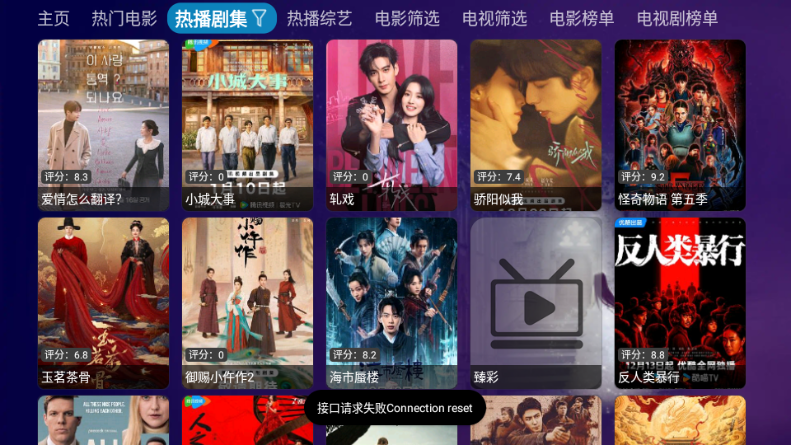Screen dimensions: 791x445
Task: Select the 轧戏 poster
Action: 391,124
